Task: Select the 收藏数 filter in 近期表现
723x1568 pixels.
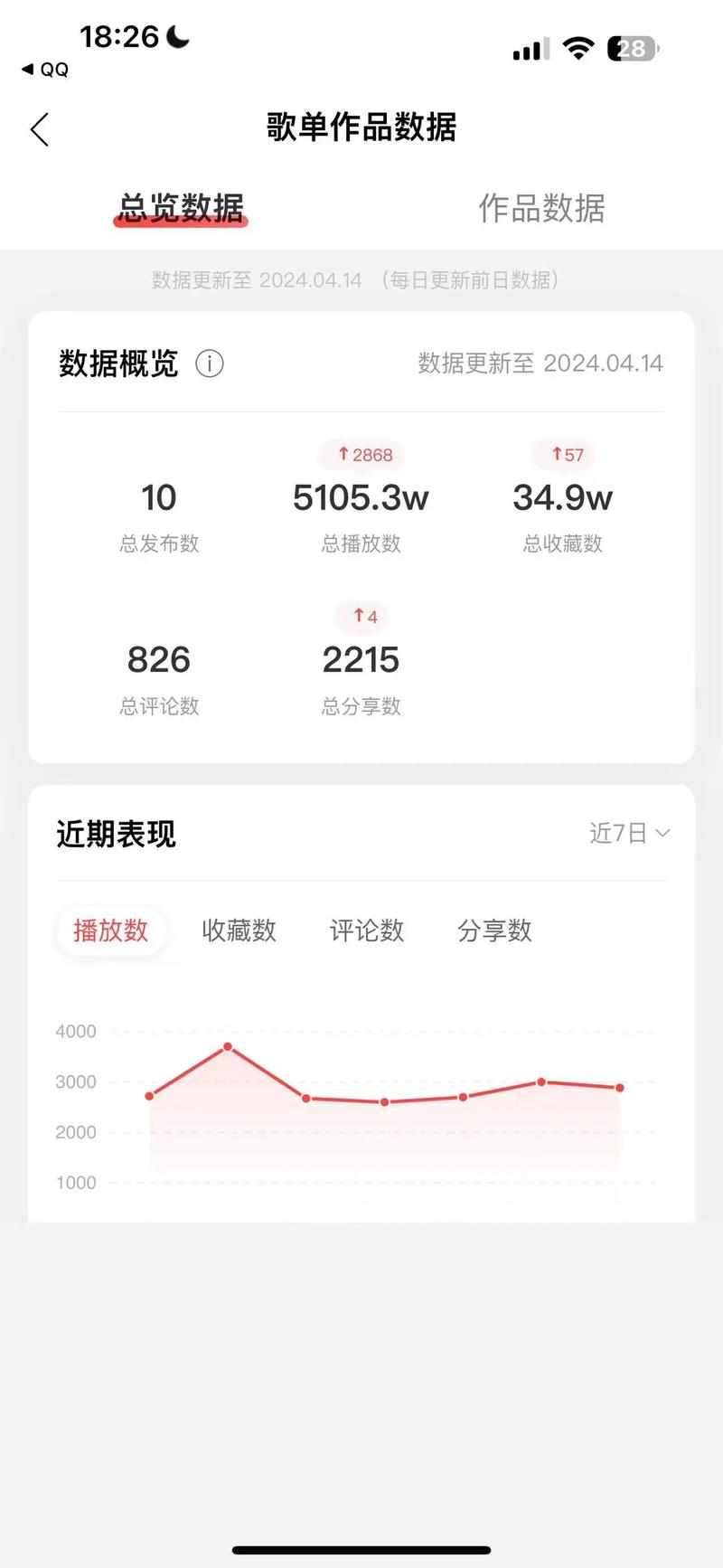Action: tap(239, 931)
